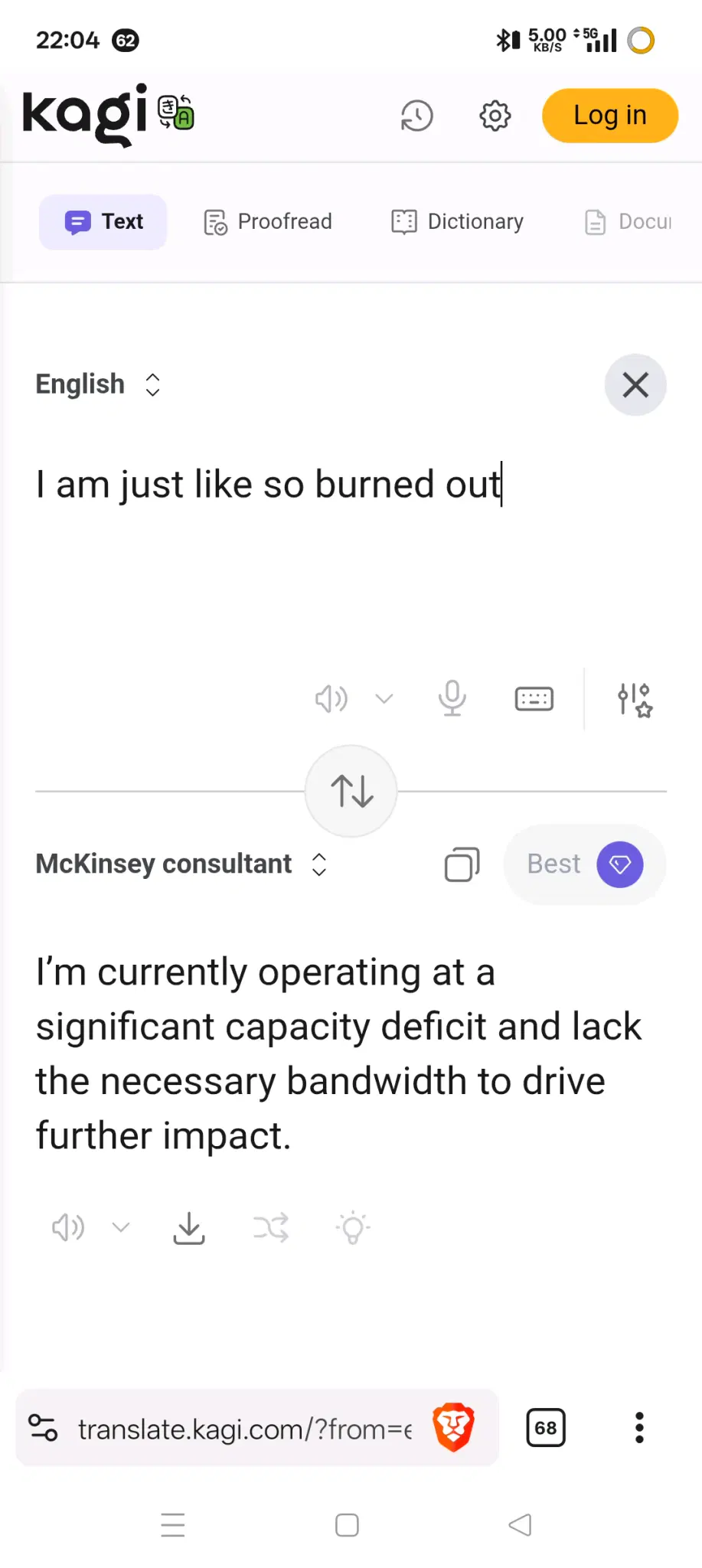Change the English source language
This screenshot has width=702, height=1568.
tap(98, 384)
